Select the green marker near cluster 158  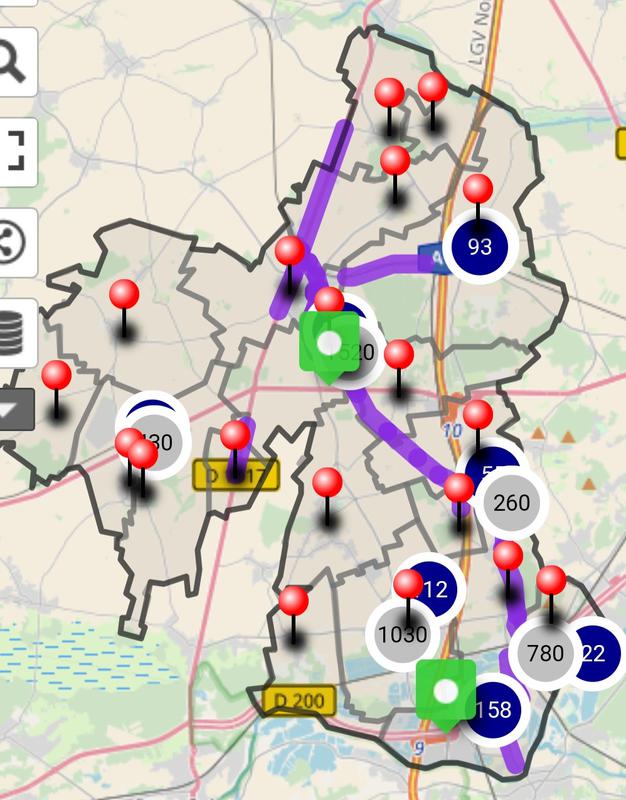pyautogui.click(x=446, y=691)
